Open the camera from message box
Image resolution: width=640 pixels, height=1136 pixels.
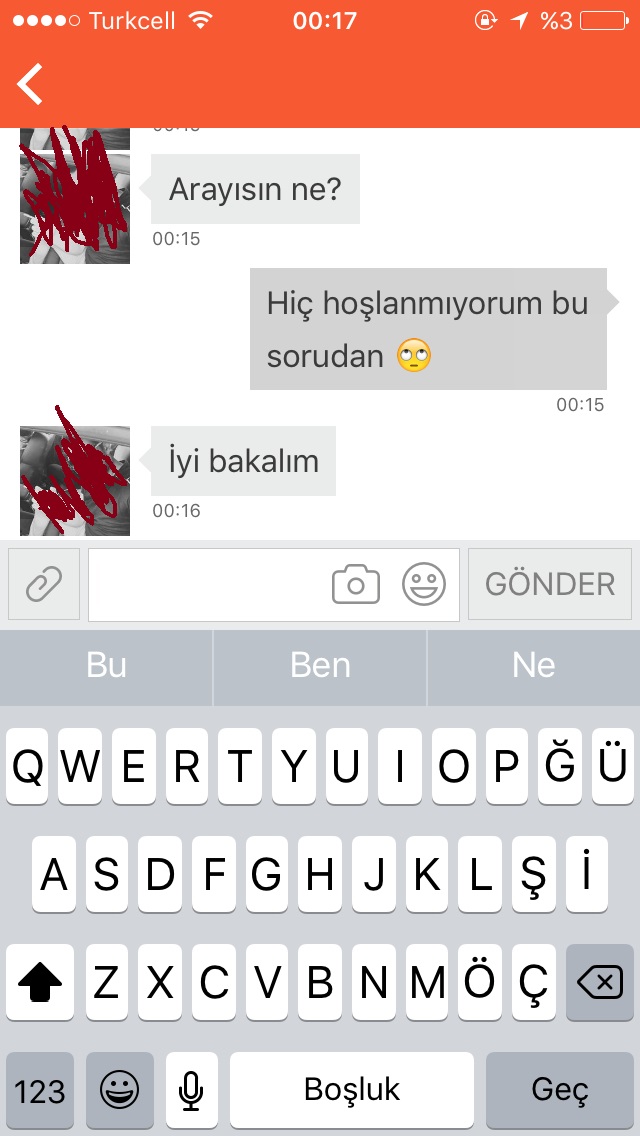coord(356,584)
